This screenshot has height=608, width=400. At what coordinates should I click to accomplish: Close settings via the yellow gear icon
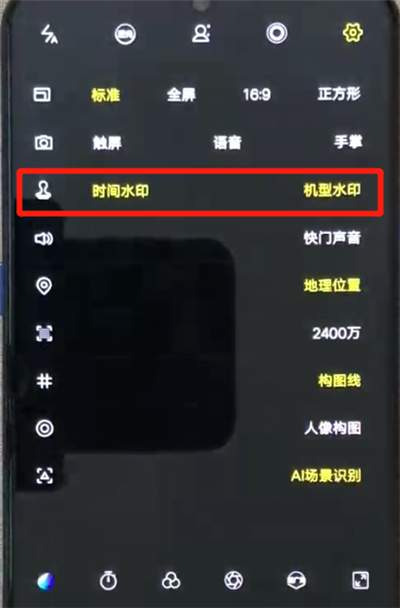(352, 33)
